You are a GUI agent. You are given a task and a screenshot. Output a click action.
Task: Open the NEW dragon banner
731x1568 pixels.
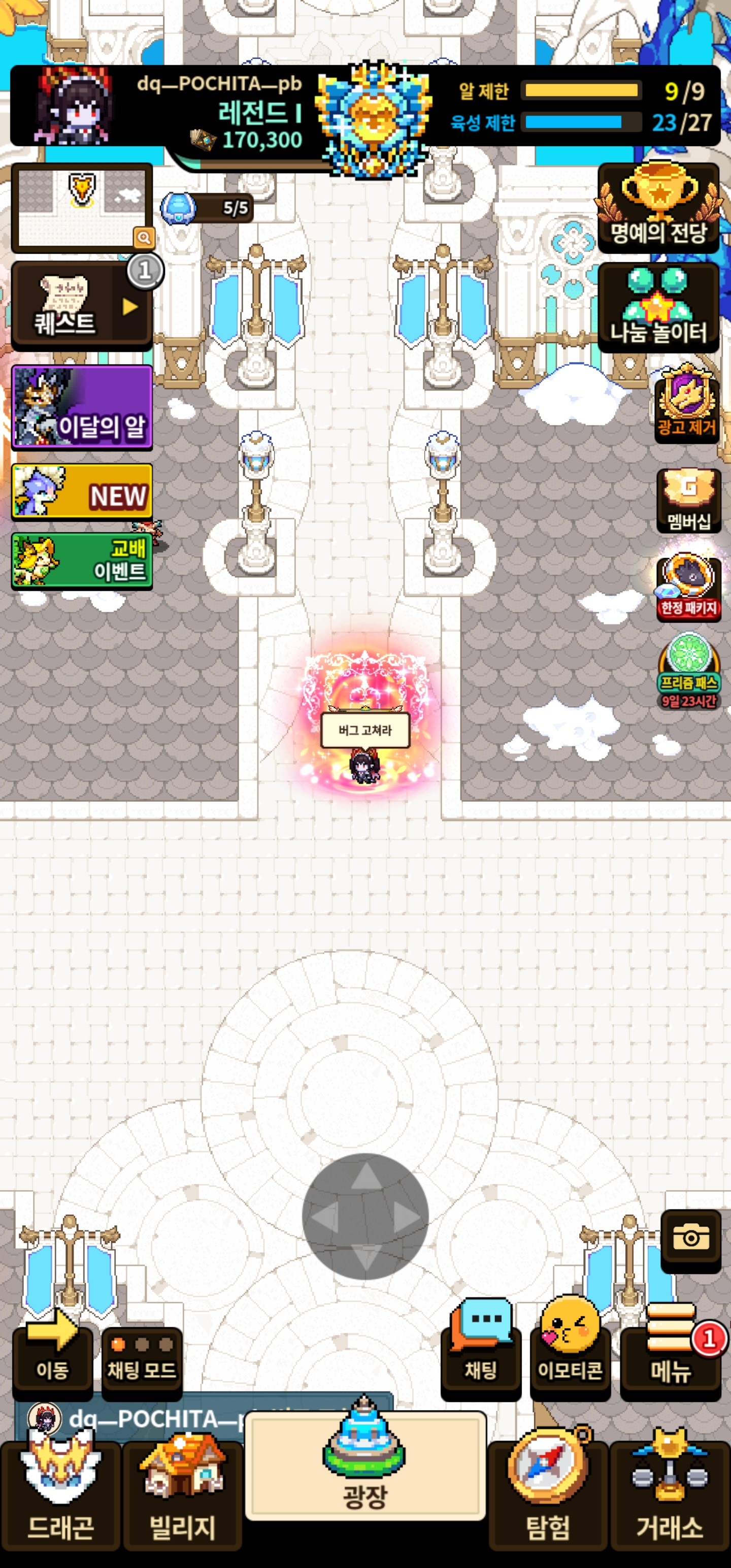82,492
